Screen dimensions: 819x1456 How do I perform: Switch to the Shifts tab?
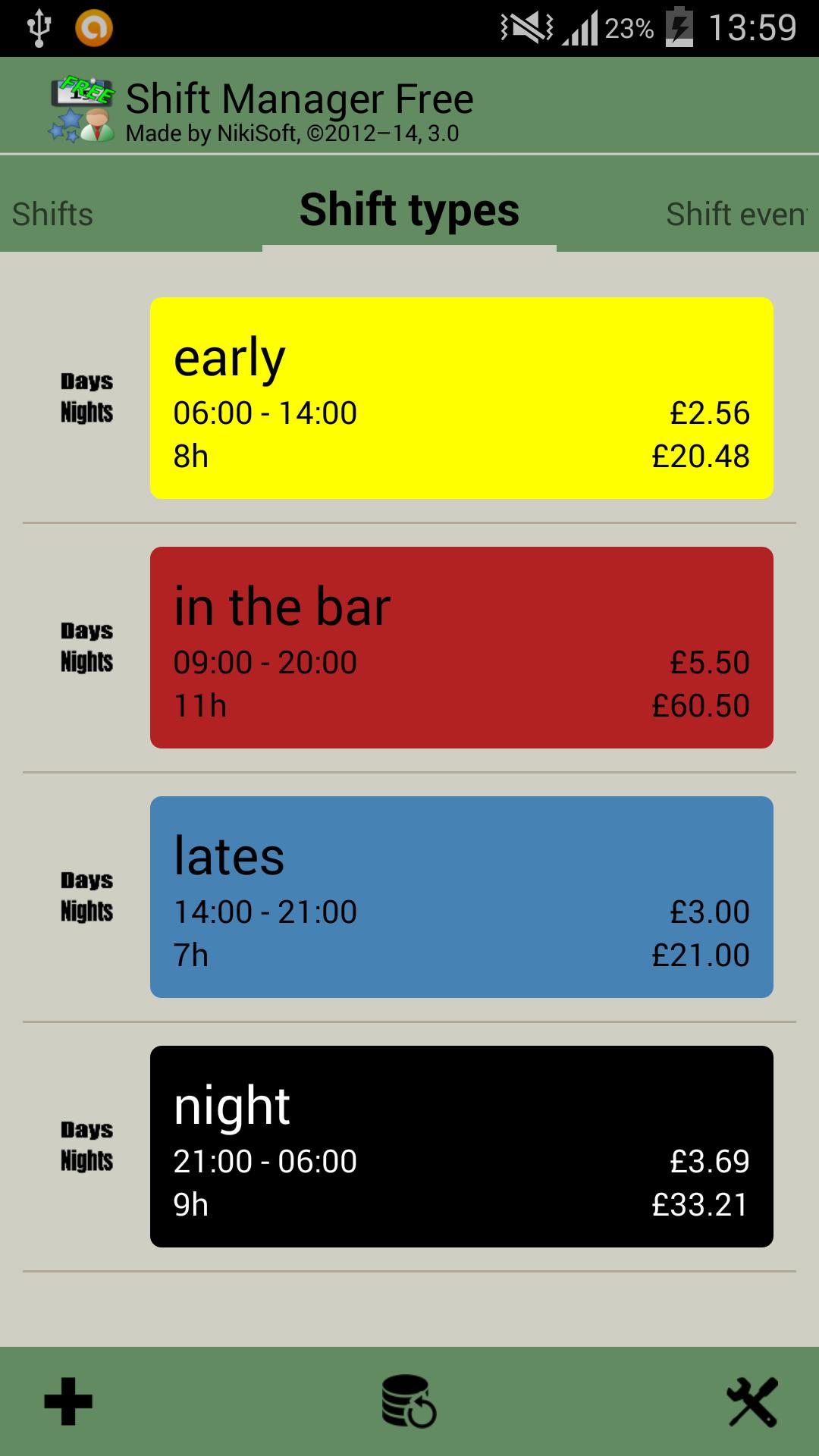52,215
